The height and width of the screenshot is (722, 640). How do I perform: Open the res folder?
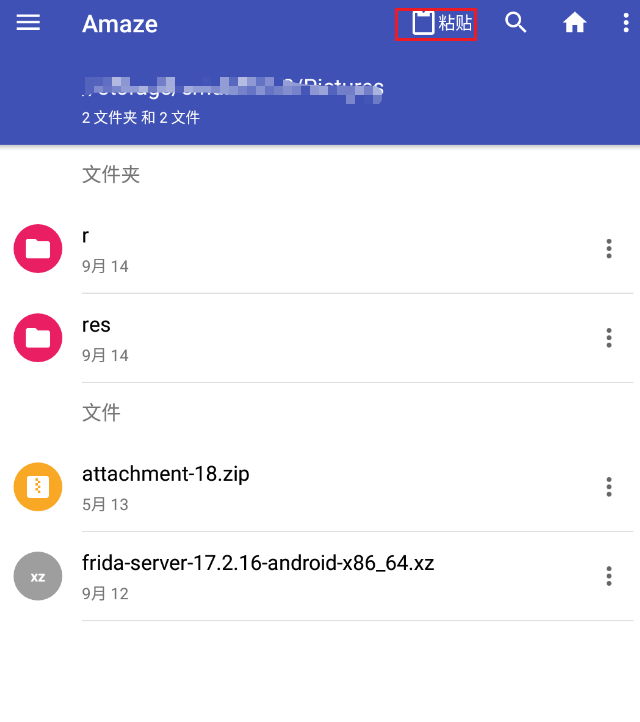300,338
